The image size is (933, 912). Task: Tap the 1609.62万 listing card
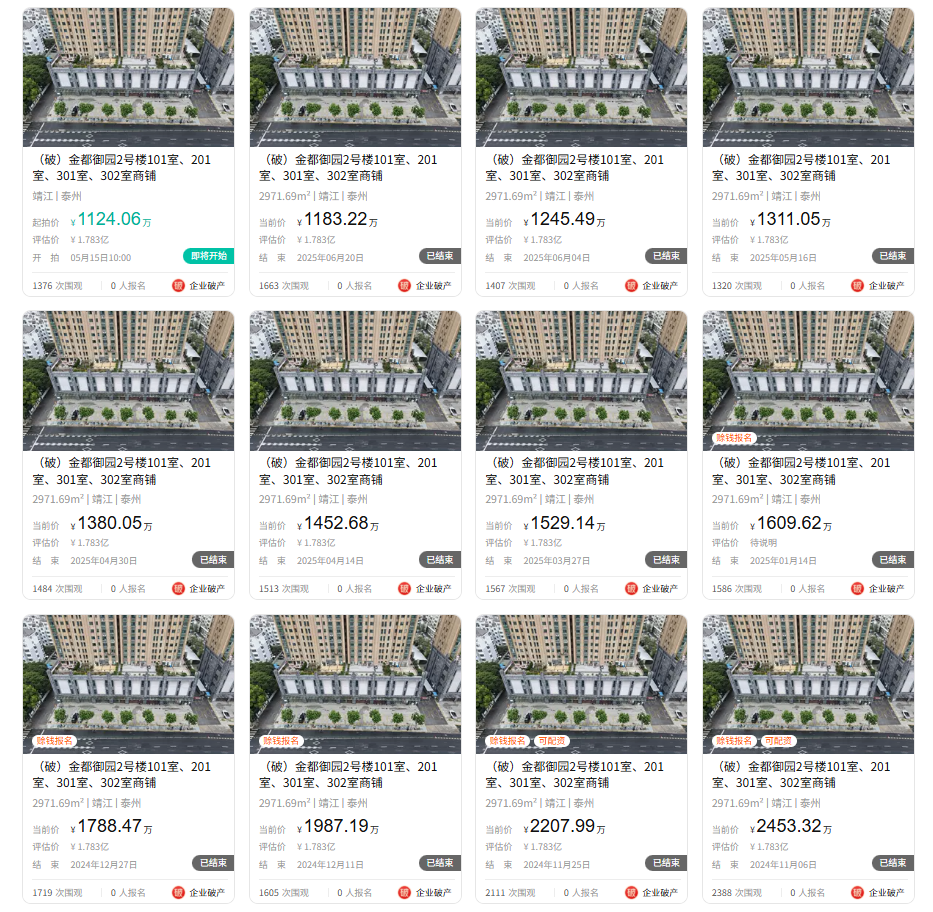click(x=808, y=471)
